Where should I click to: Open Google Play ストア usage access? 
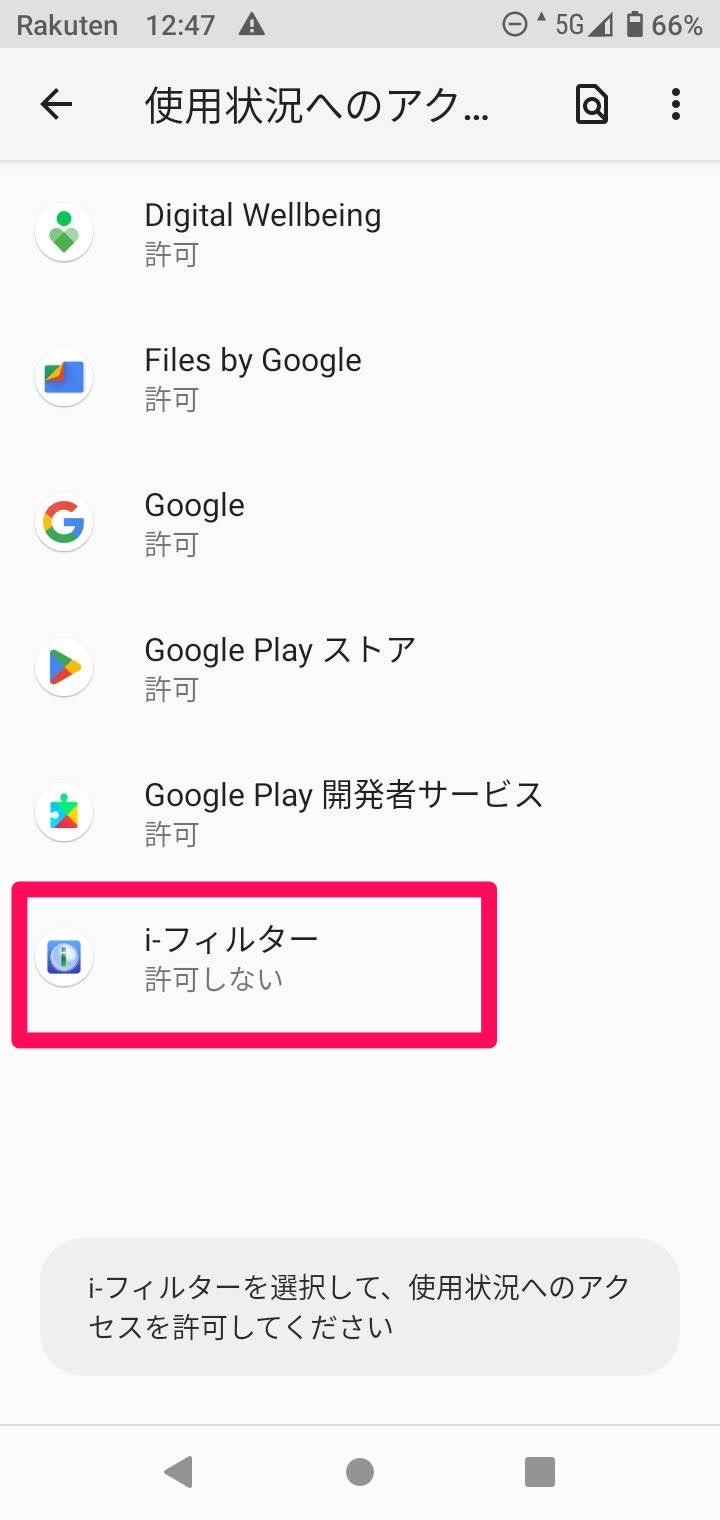[x=360, y=668]
